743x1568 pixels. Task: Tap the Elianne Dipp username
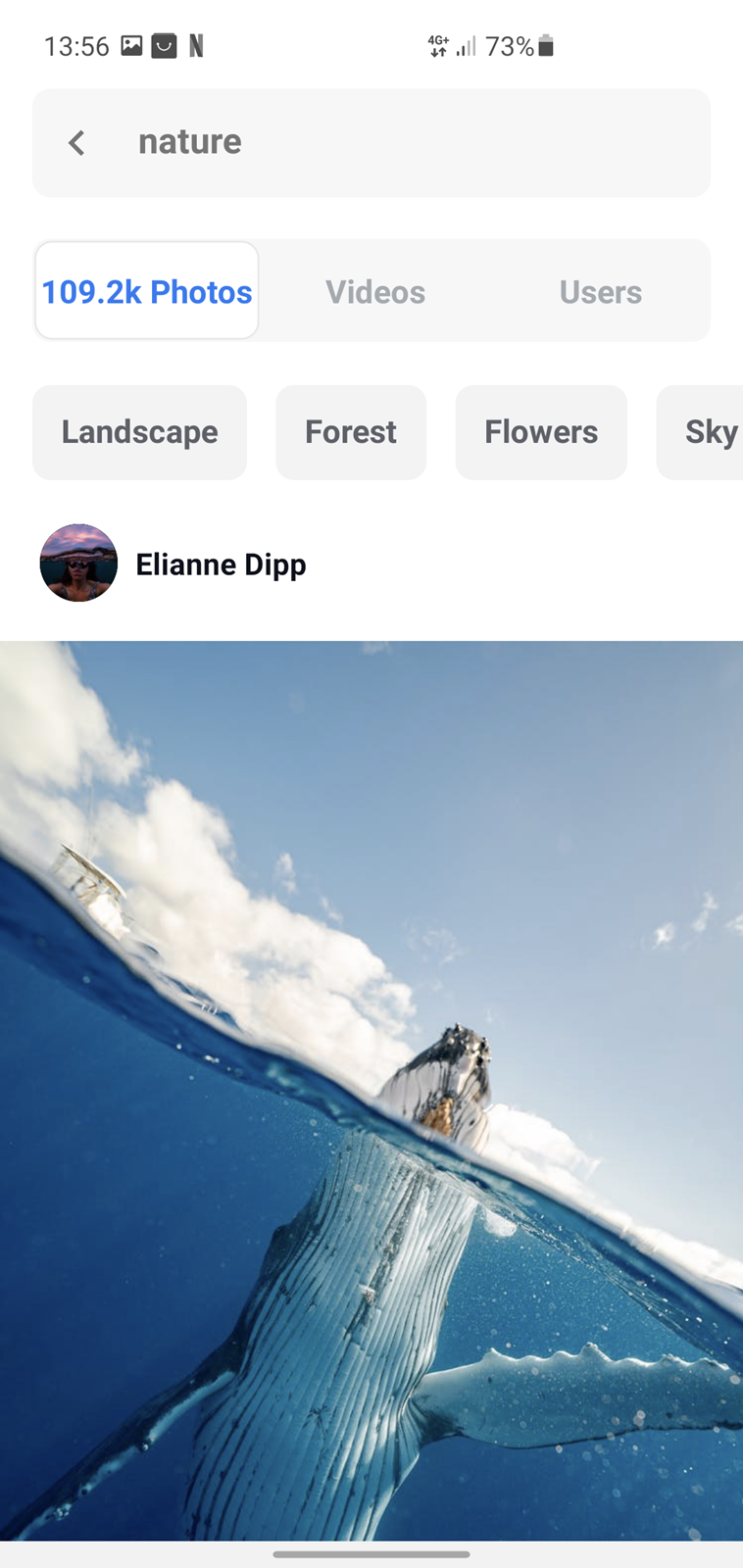point(222,564)
